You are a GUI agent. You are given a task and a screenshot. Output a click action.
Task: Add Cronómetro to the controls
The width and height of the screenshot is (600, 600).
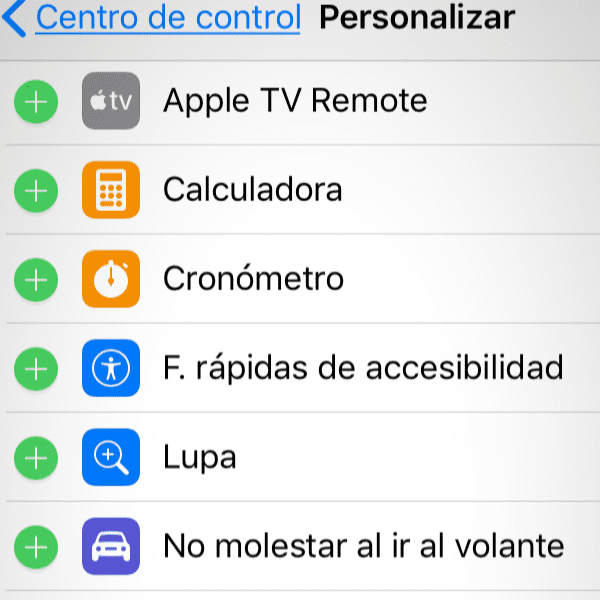36,280
